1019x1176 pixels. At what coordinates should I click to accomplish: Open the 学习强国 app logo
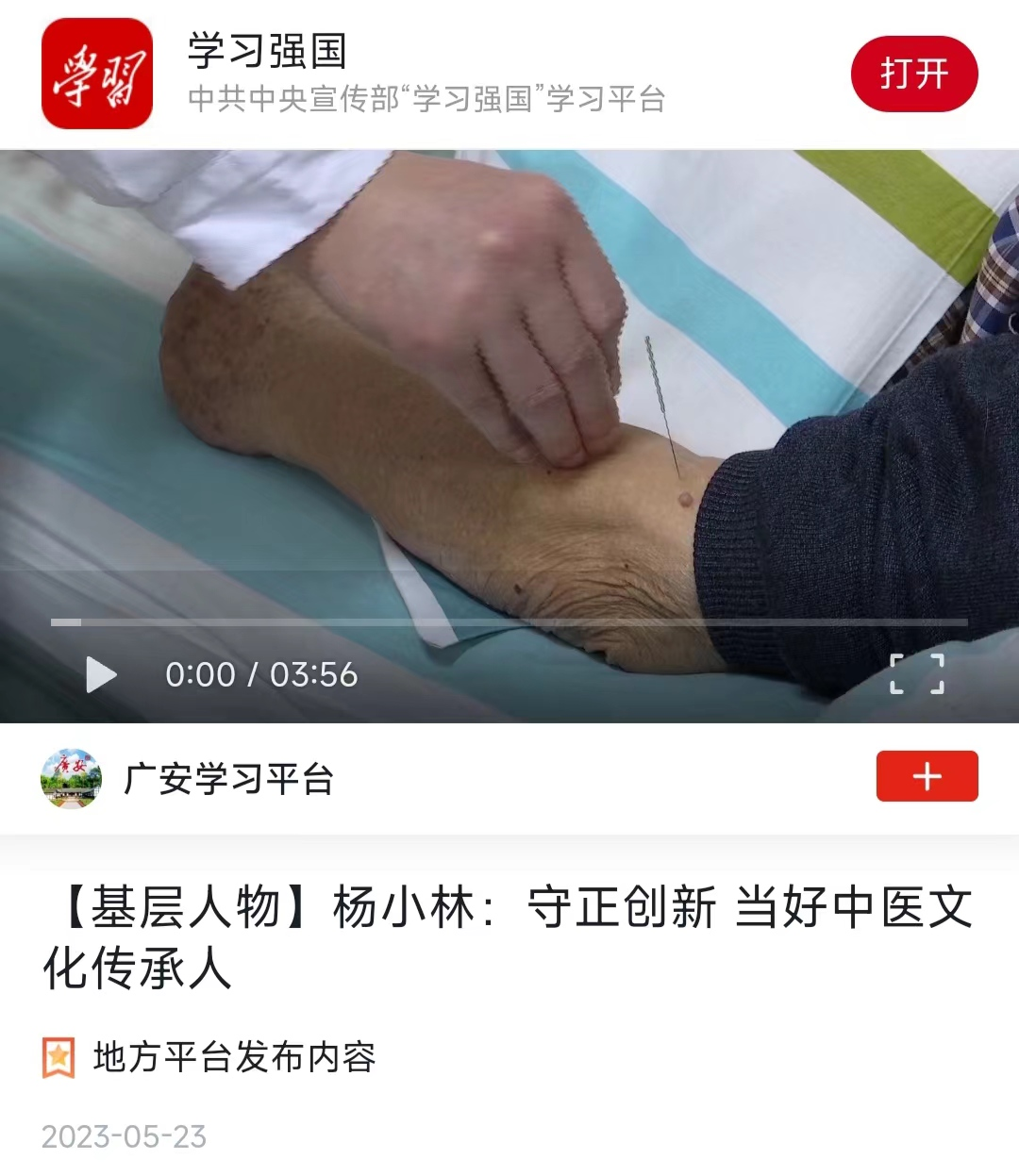click(x=97, y=74)
